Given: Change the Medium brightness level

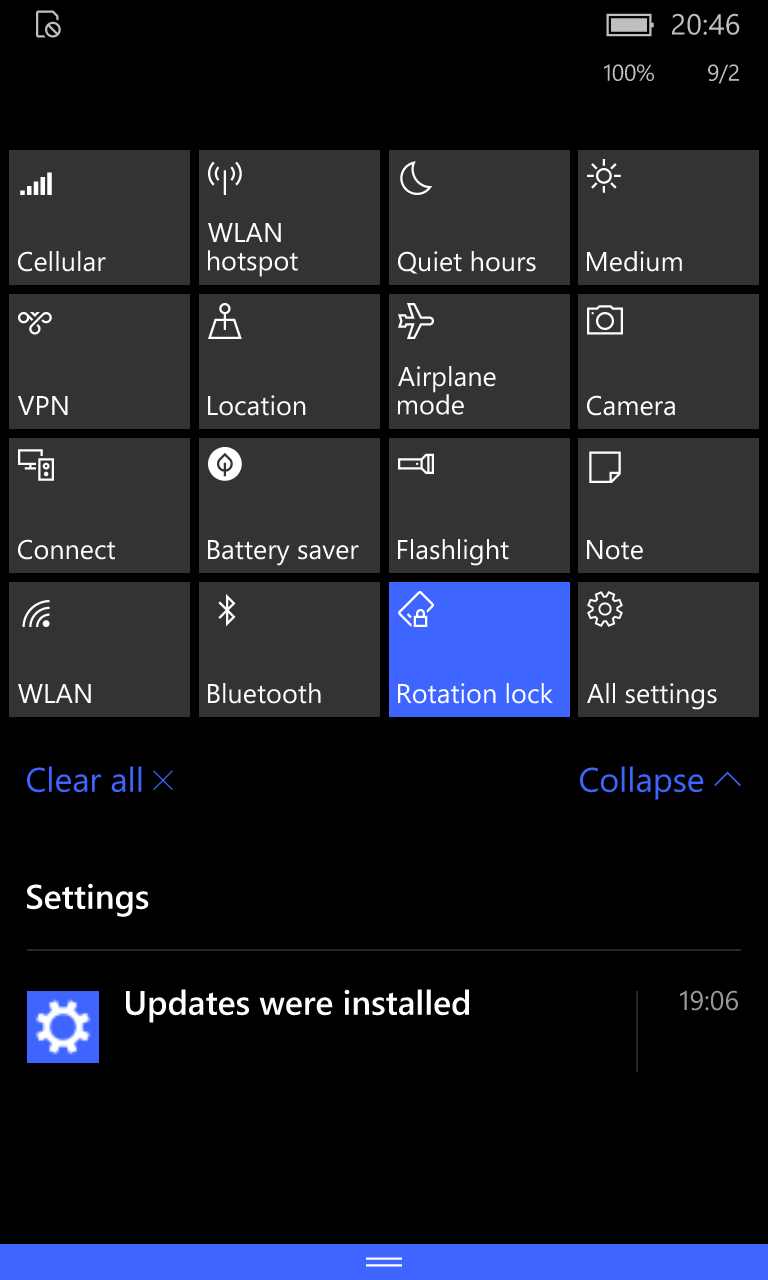Looking at the screenshot, I should [668, 217].
